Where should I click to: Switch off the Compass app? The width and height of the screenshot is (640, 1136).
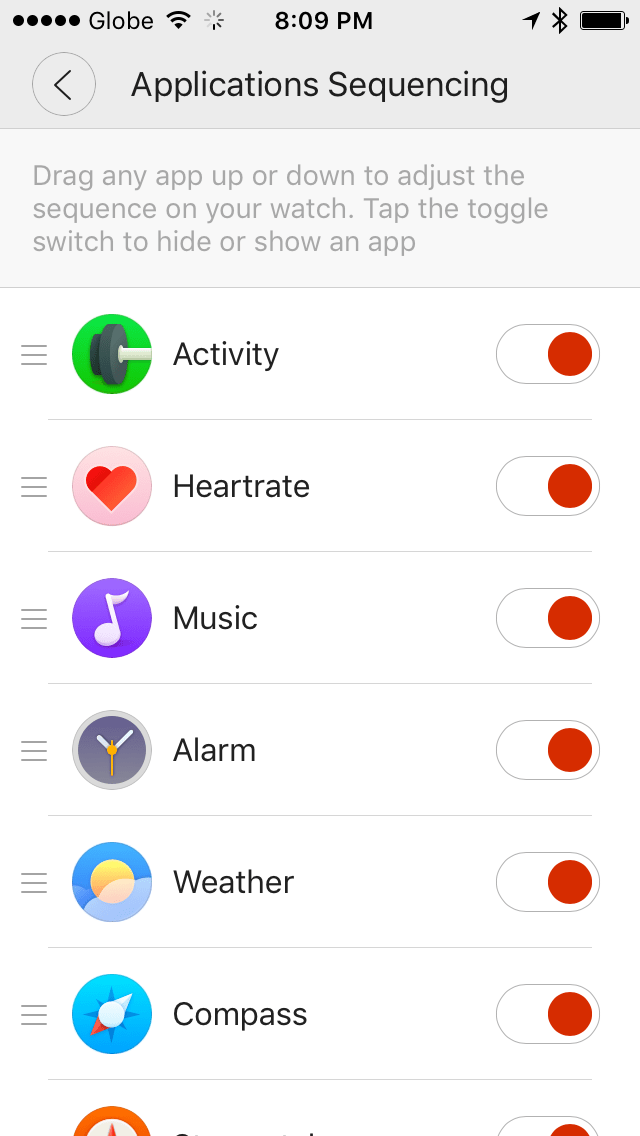[x=548, y=1014]
